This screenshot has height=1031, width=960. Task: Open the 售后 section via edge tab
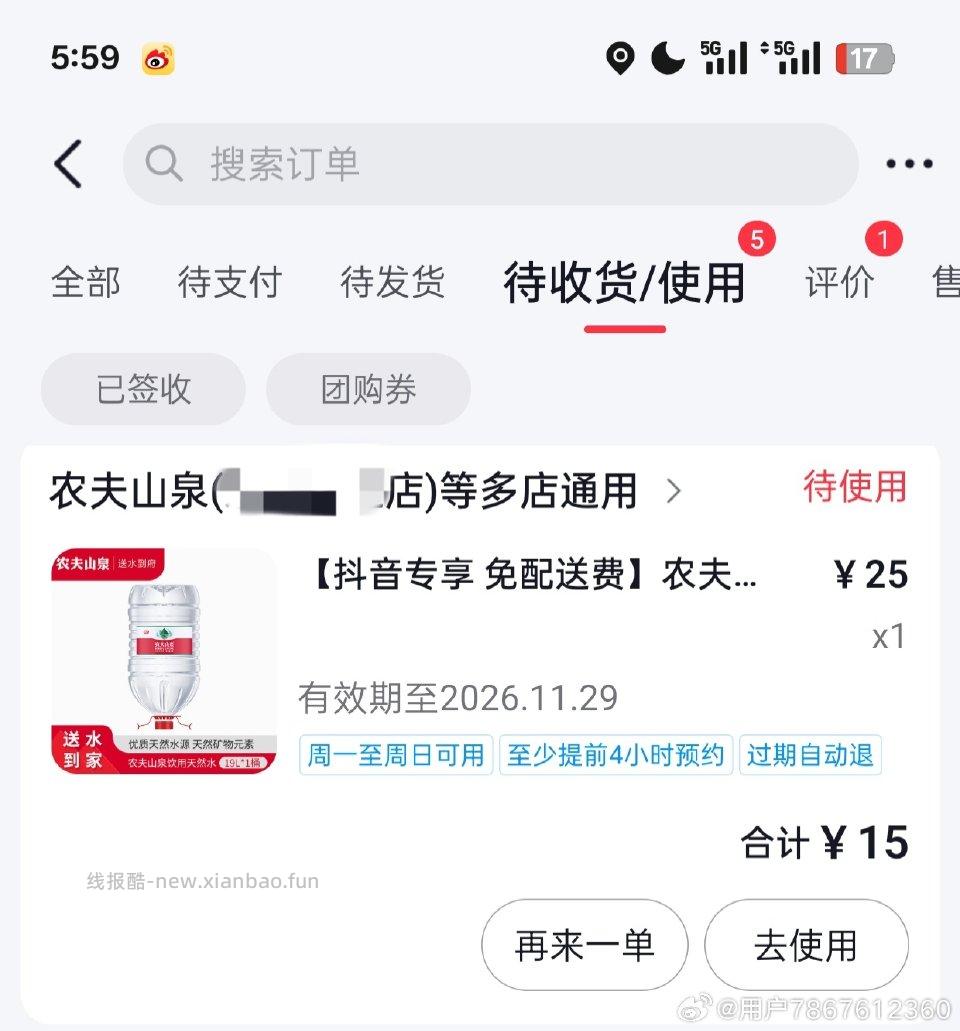948,282
